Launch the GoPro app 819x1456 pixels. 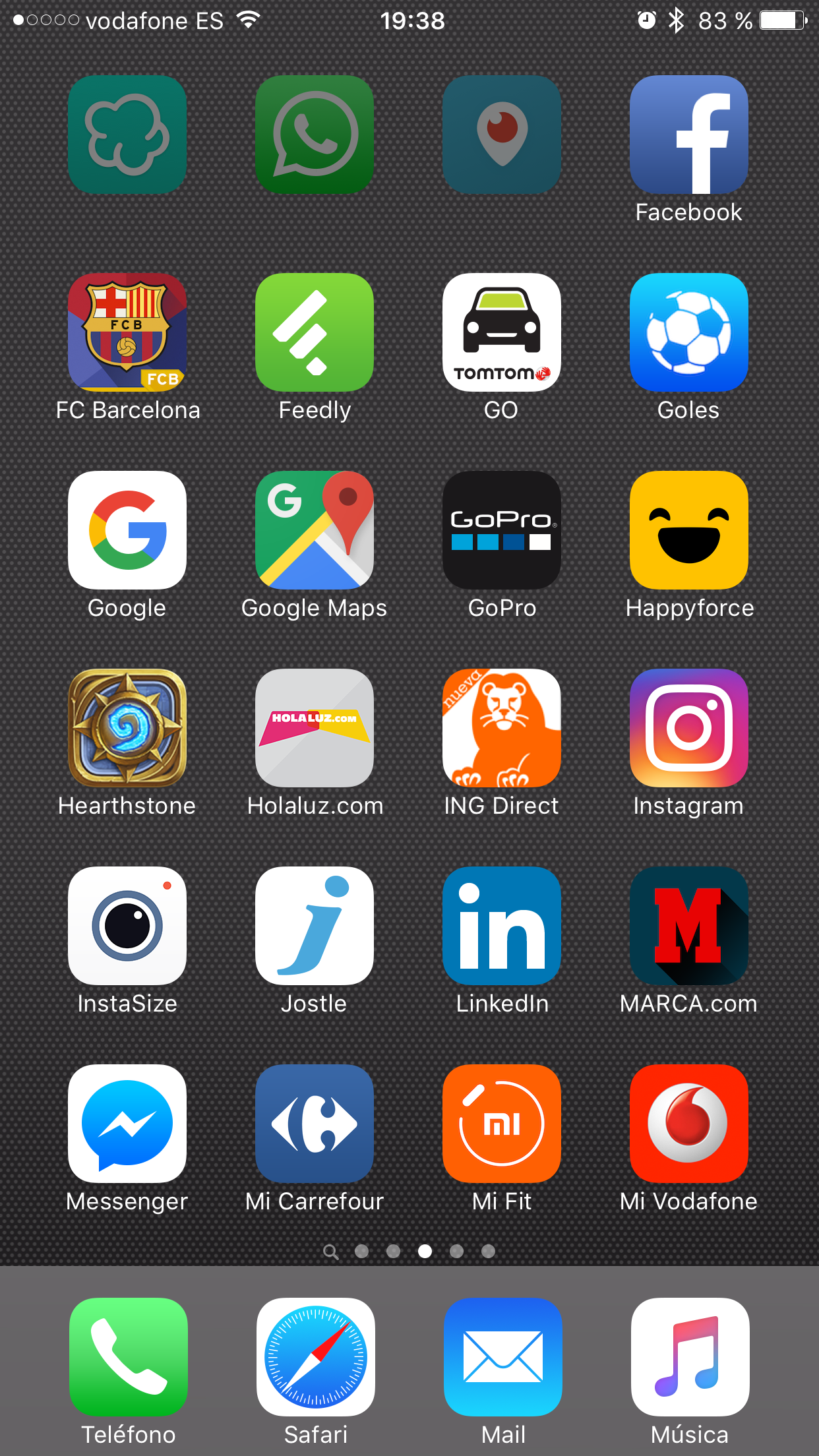(501, 530)
